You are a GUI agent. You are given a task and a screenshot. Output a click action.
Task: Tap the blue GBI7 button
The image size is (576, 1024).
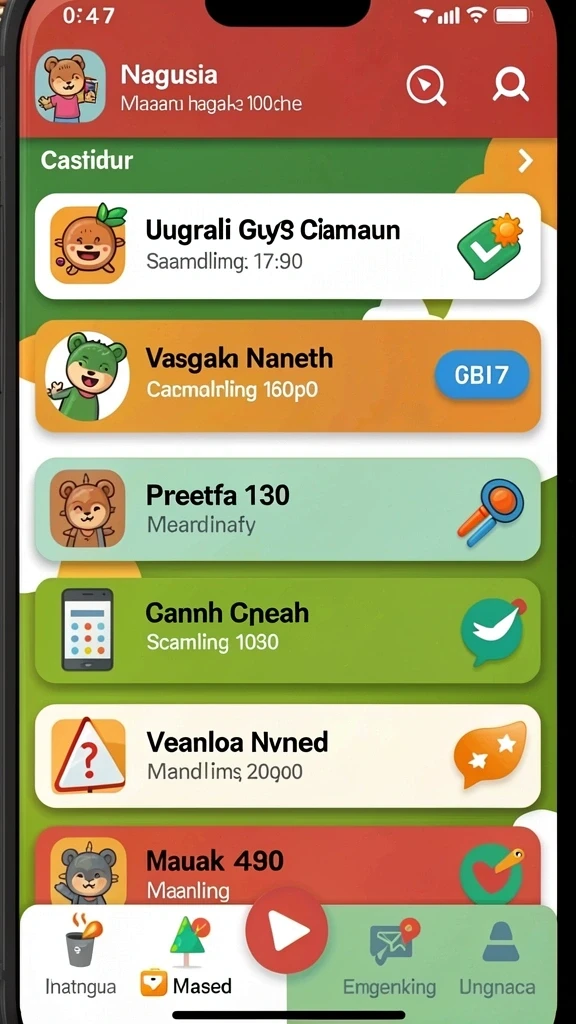482,375
